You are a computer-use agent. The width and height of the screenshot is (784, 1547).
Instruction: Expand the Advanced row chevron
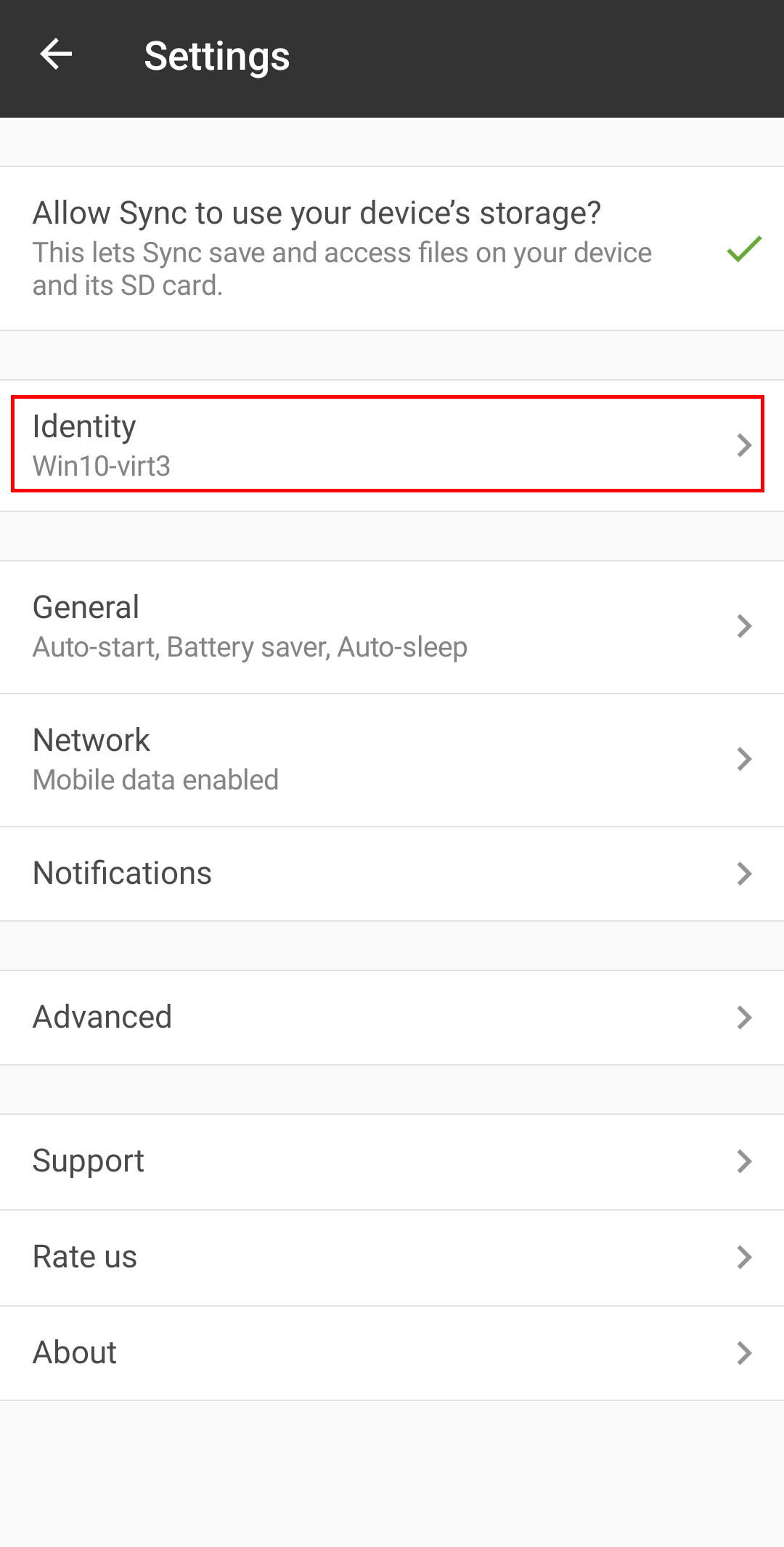[744, 1017]
